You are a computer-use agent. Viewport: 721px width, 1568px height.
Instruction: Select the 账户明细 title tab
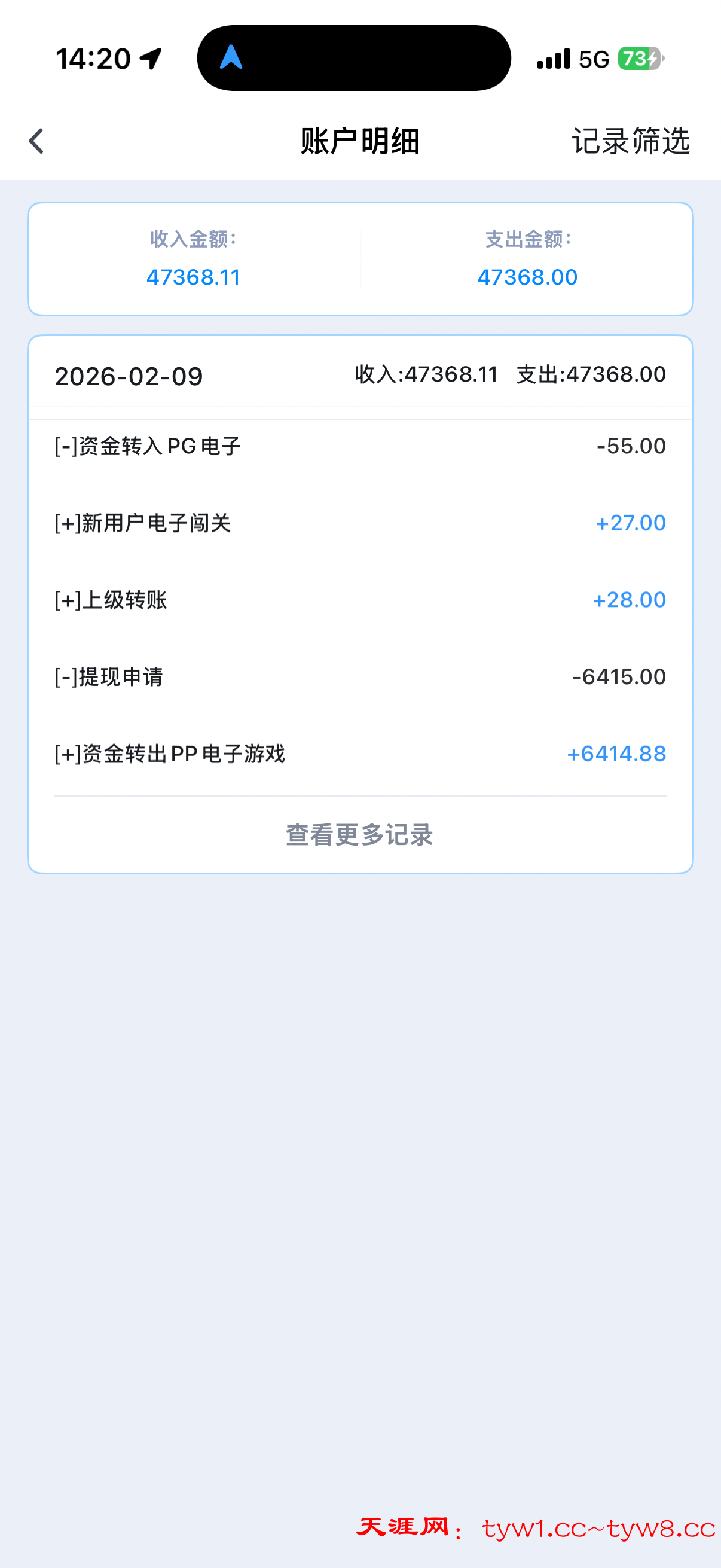click(x=360, y=141)
